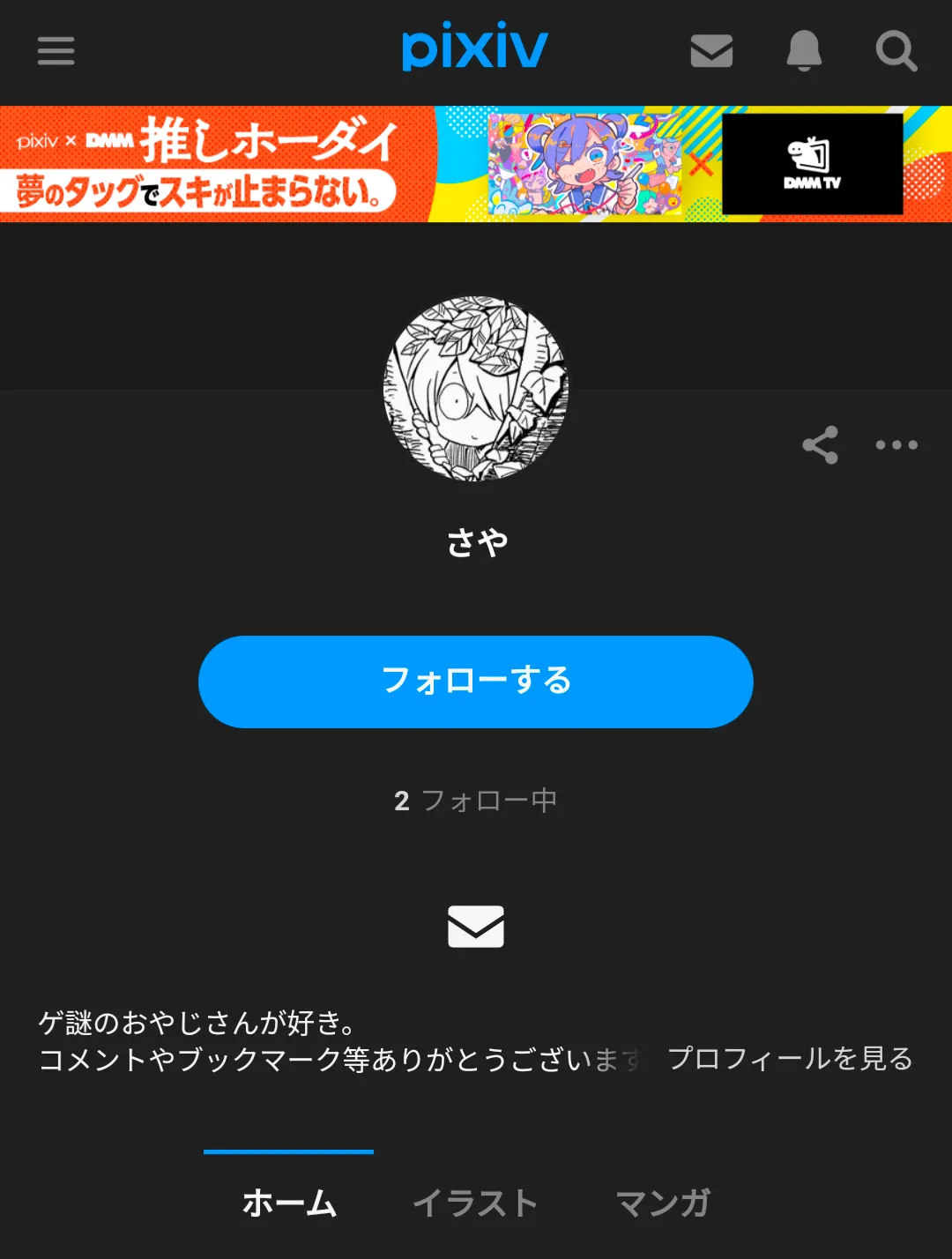View さや's profile avatar
The width and height of the screenshot is (952, 1259).
[476, 389]
